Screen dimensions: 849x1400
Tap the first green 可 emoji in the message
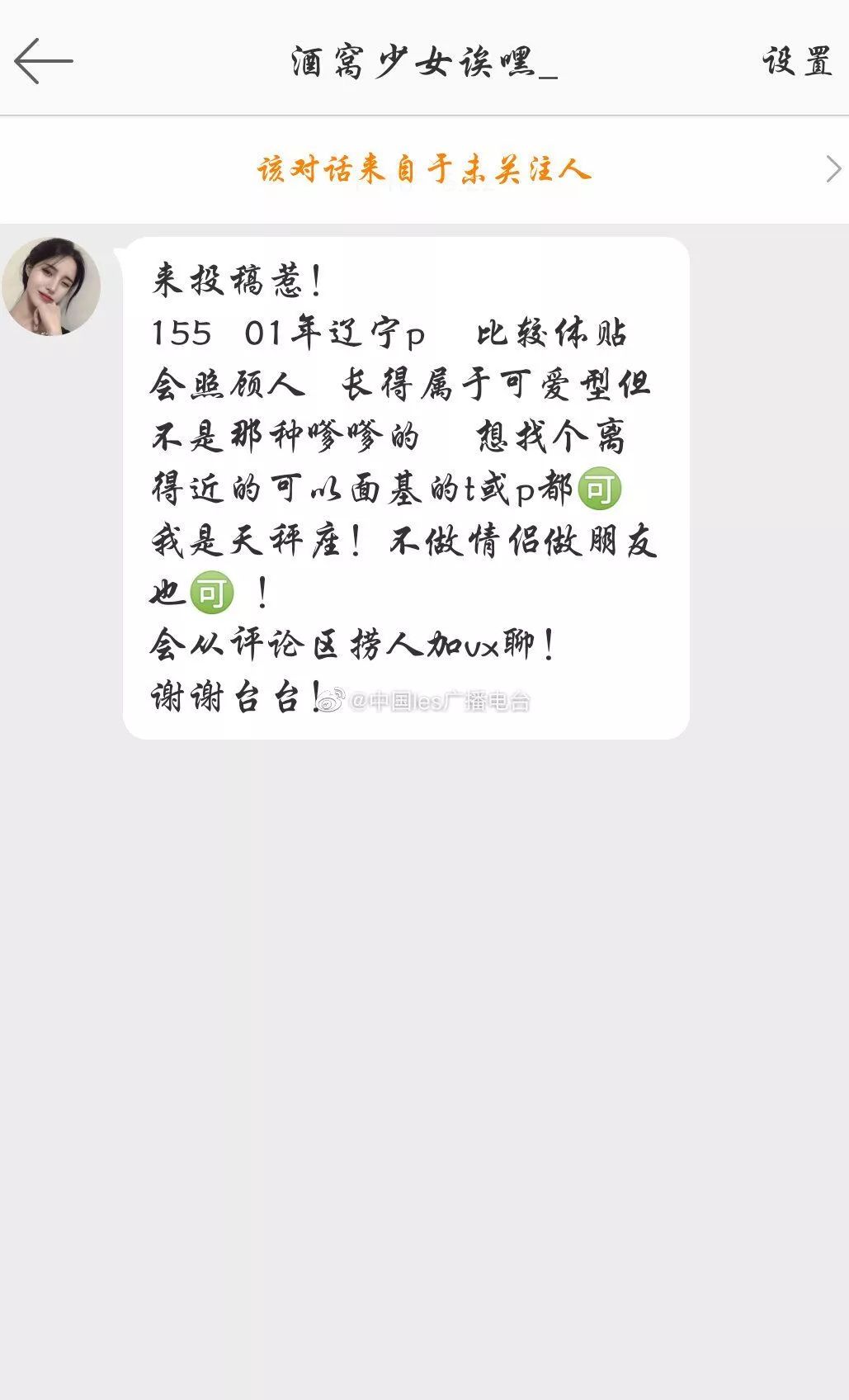pyautogui.click(x=601, y=490)
